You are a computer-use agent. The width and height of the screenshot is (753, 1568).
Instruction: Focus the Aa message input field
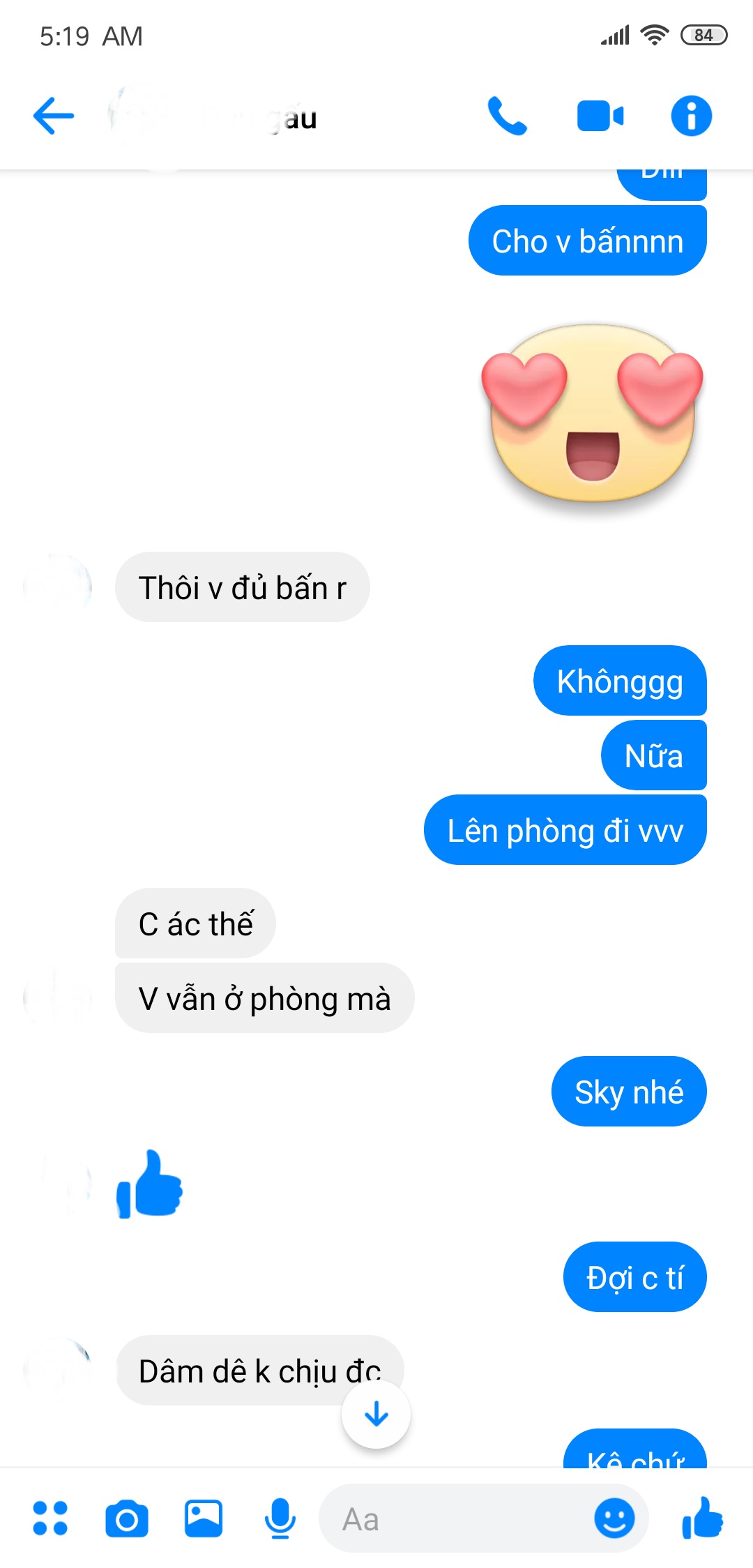pos(453,1518)
